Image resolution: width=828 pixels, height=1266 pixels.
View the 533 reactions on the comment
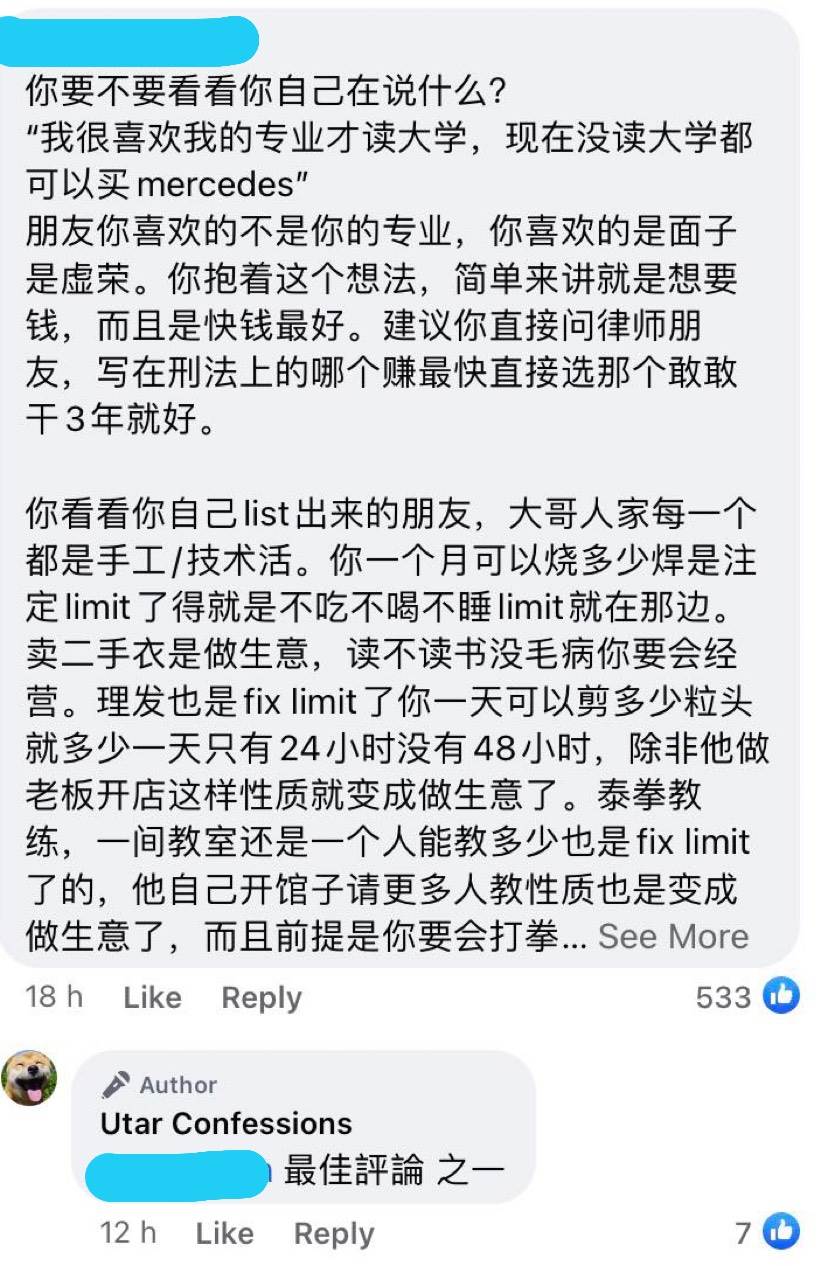[x=747, y=996]
